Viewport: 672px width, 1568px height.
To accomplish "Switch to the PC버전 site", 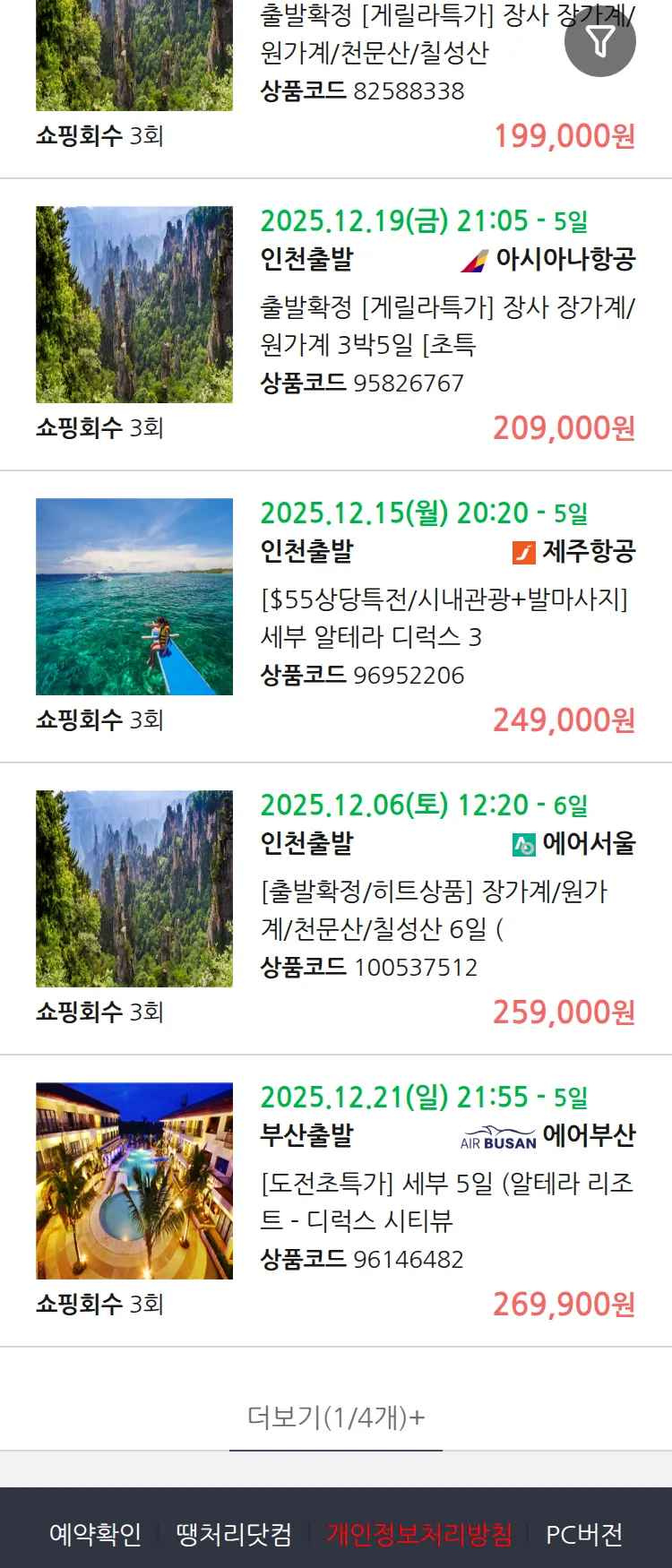I will click(x=584, y=1534).
